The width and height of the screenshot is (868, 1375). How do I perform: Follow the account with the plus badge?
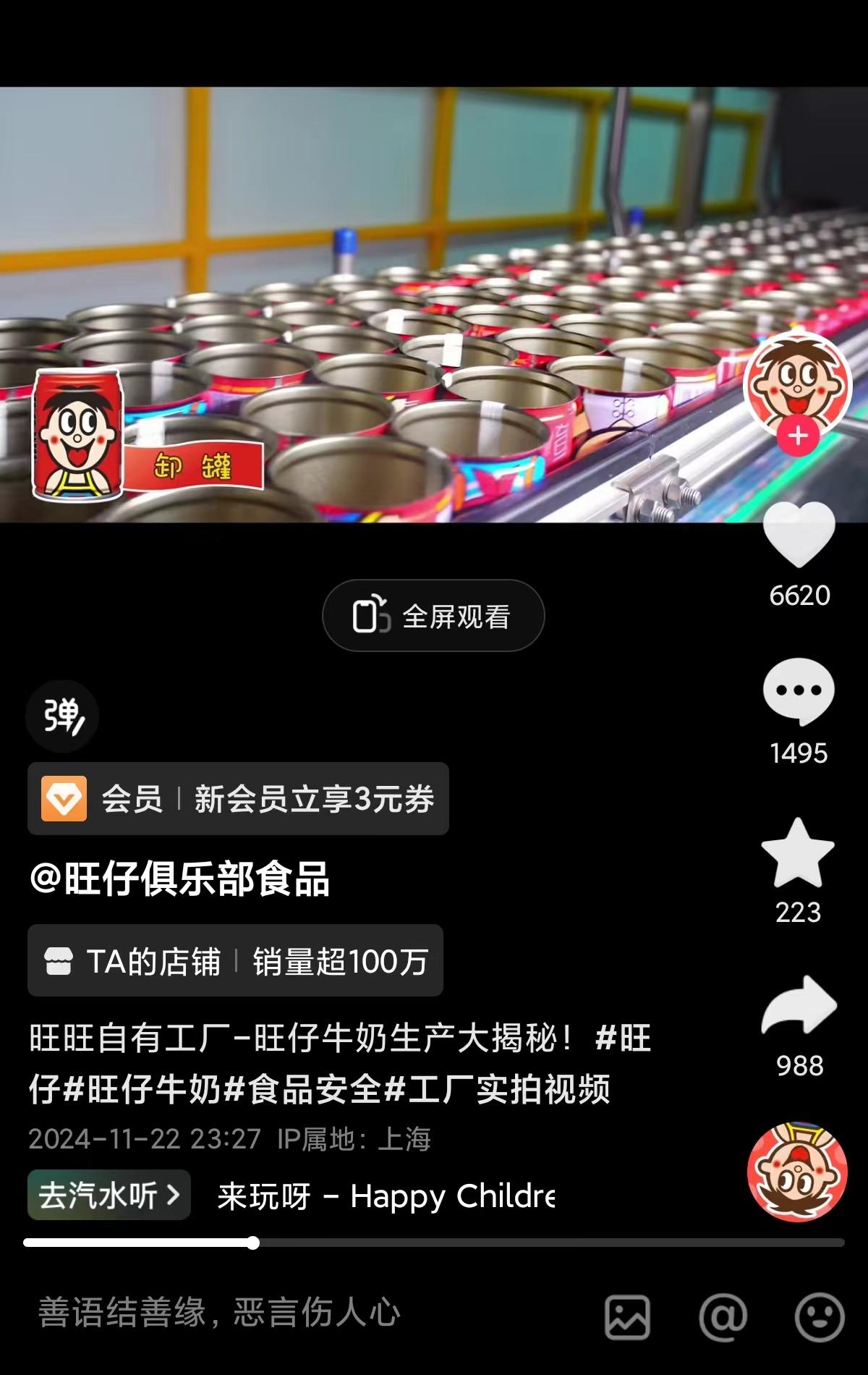[798, 436]
